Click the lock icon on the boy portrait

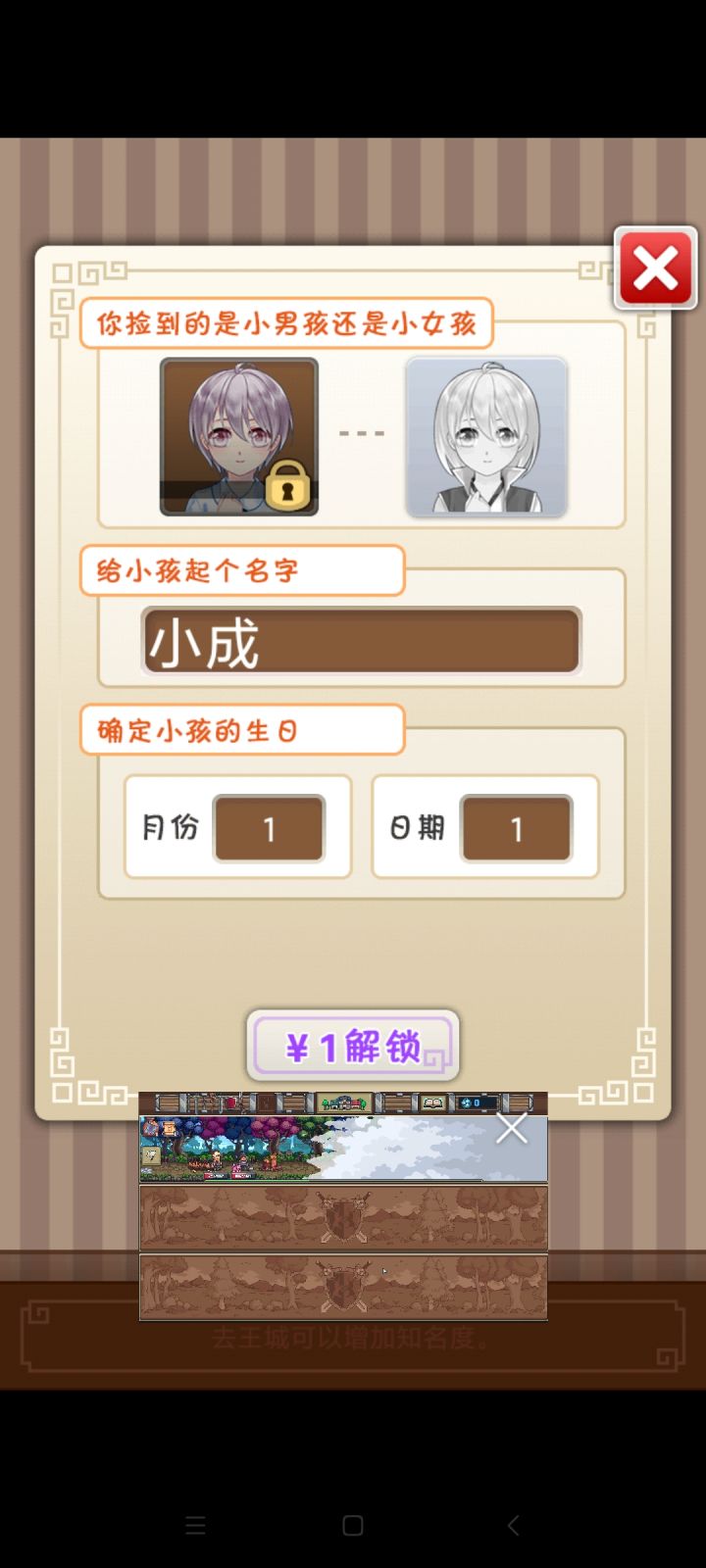click(x=286, y=485)
